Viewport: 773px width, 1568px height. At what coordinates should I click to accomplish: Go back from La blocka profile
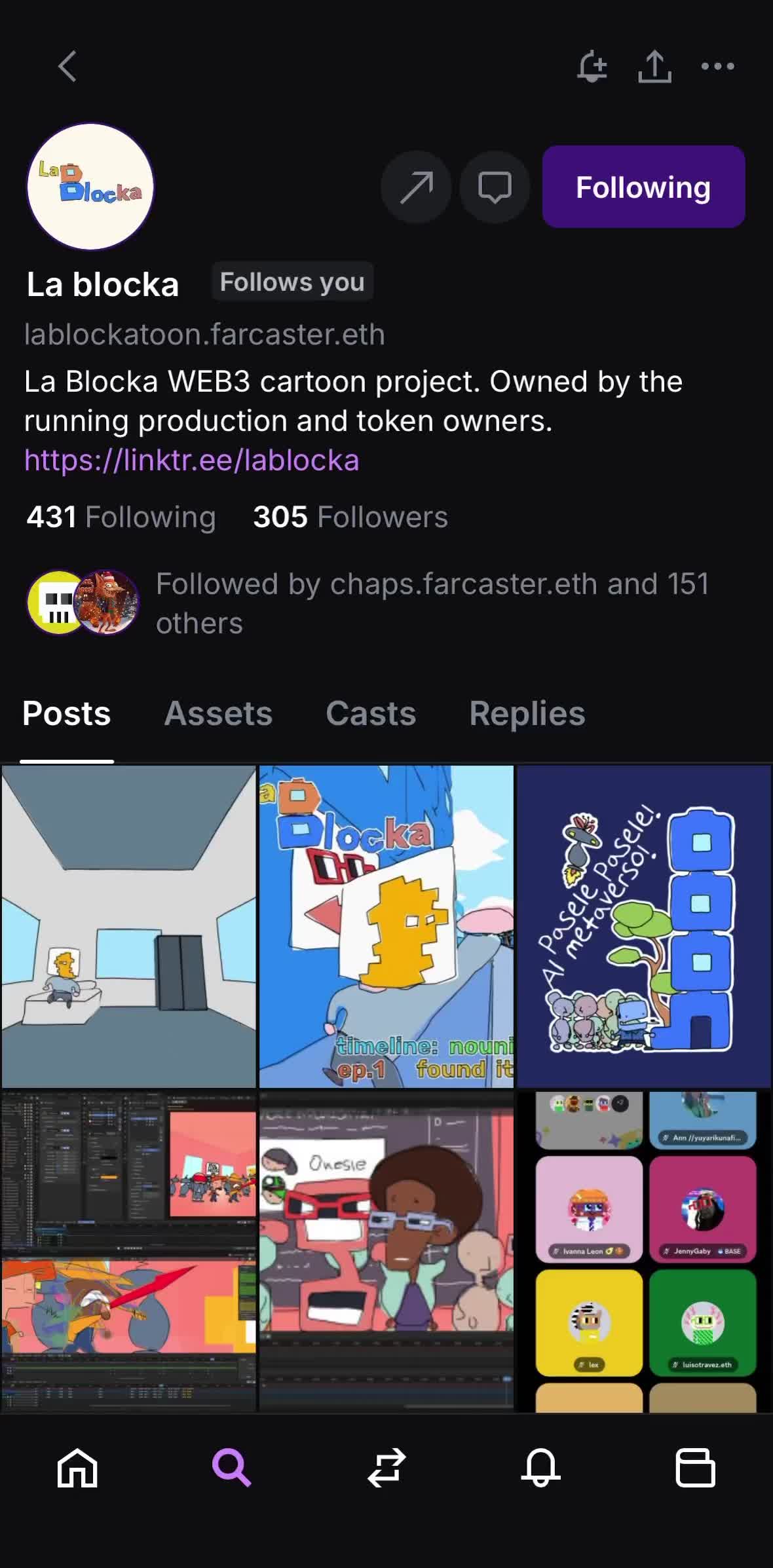click(67, 66)
